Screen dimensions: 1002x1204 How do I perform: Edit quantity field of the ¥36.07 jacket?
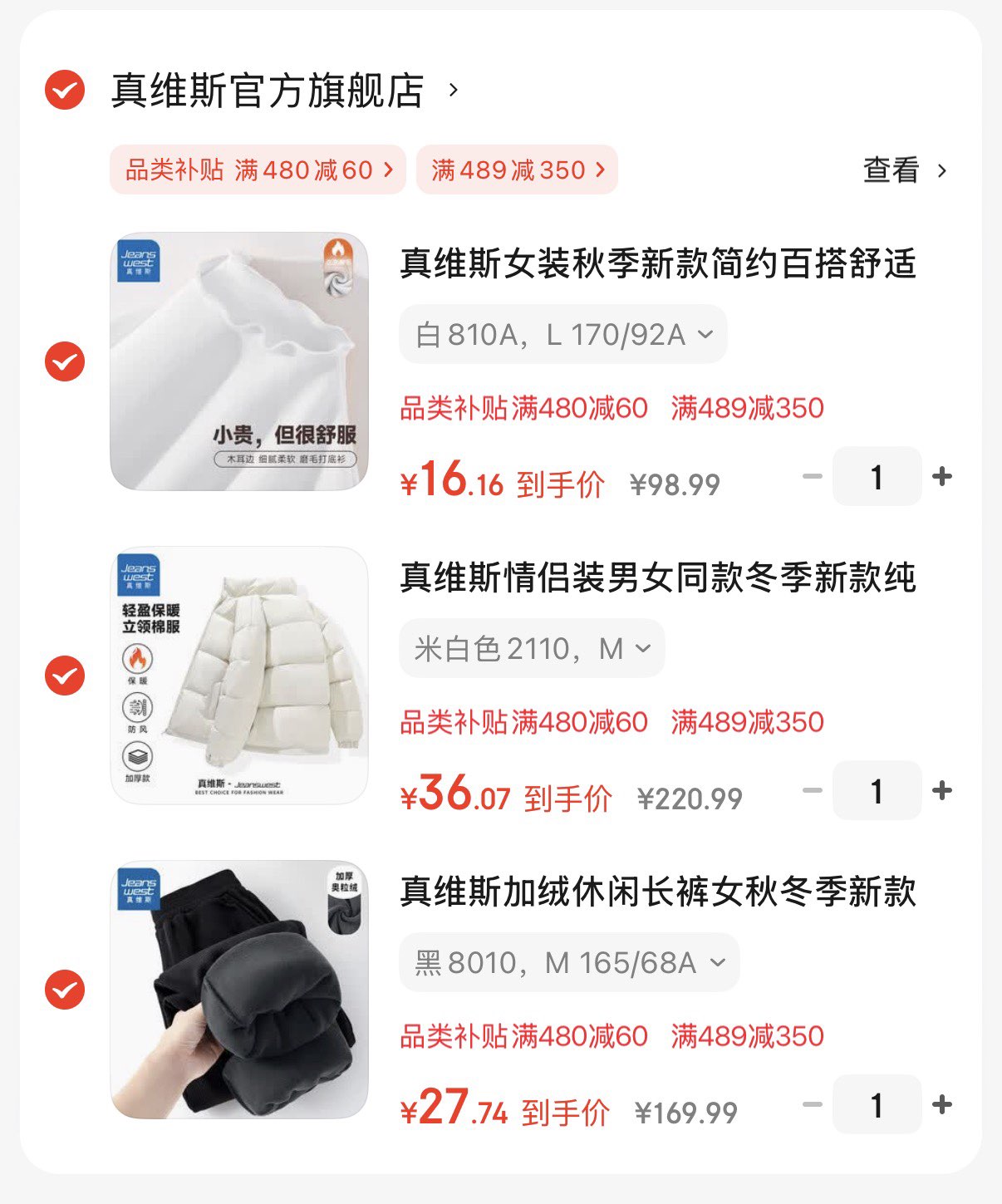877,790
